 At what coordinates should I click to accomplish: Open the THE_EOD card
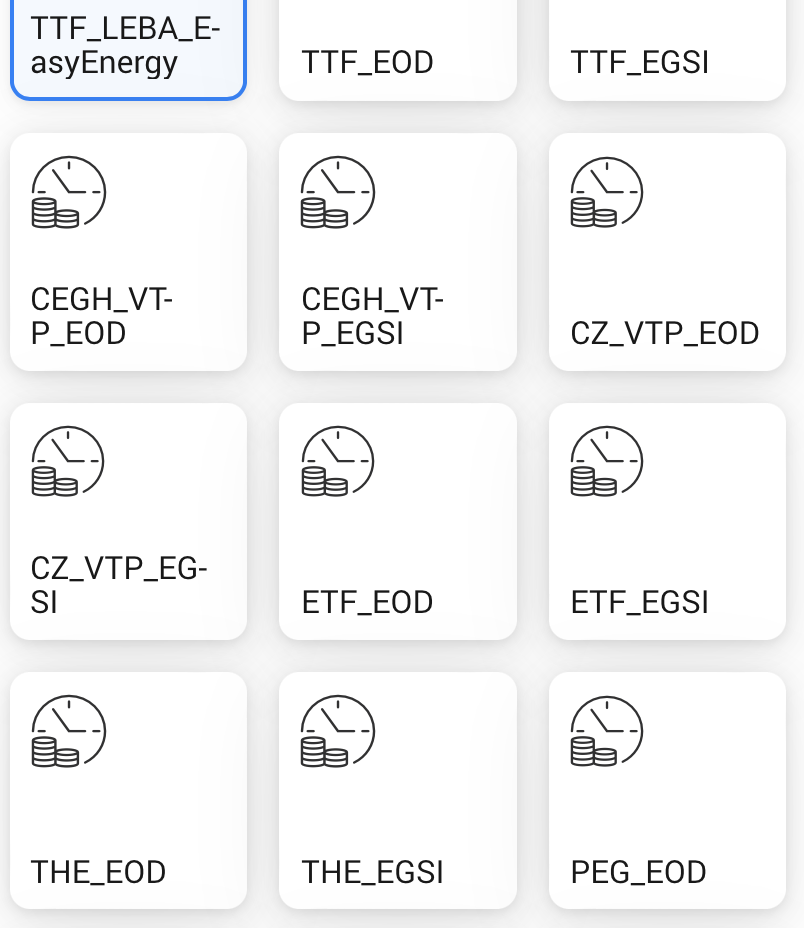128,790
